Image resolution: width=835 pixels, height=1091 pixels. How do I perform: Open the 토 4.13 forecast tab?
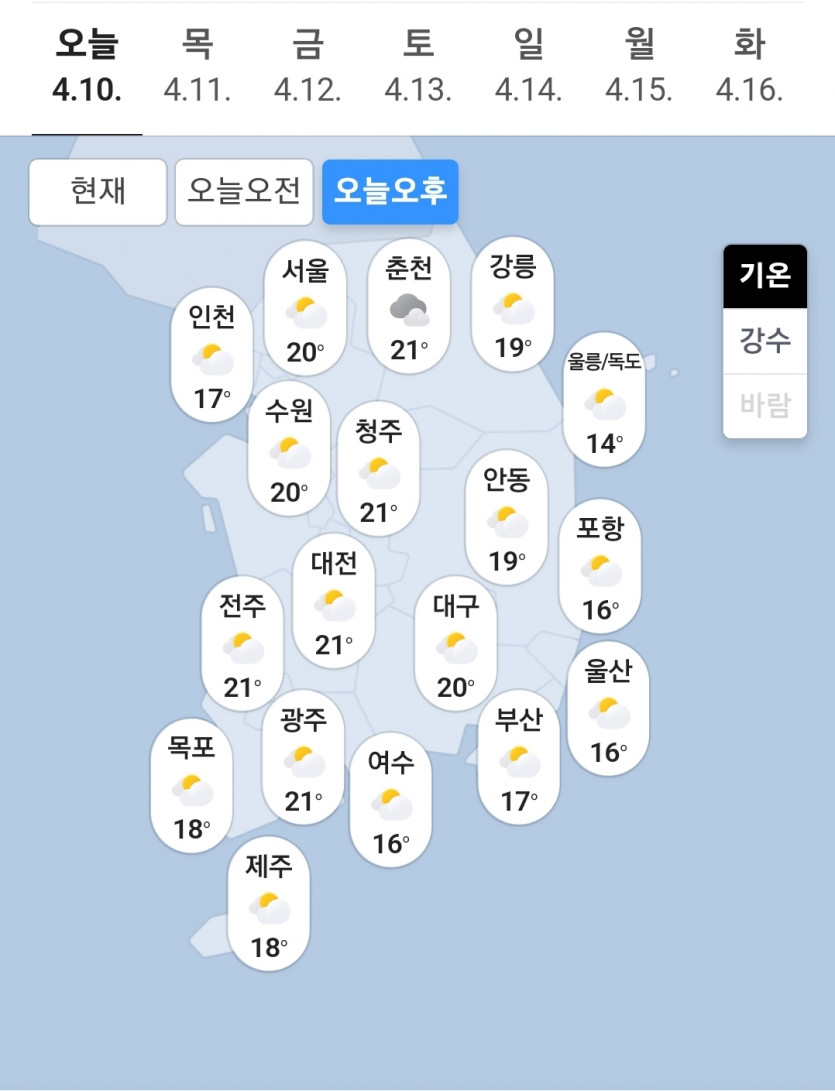pyautogui.click(x=418, y=67)
